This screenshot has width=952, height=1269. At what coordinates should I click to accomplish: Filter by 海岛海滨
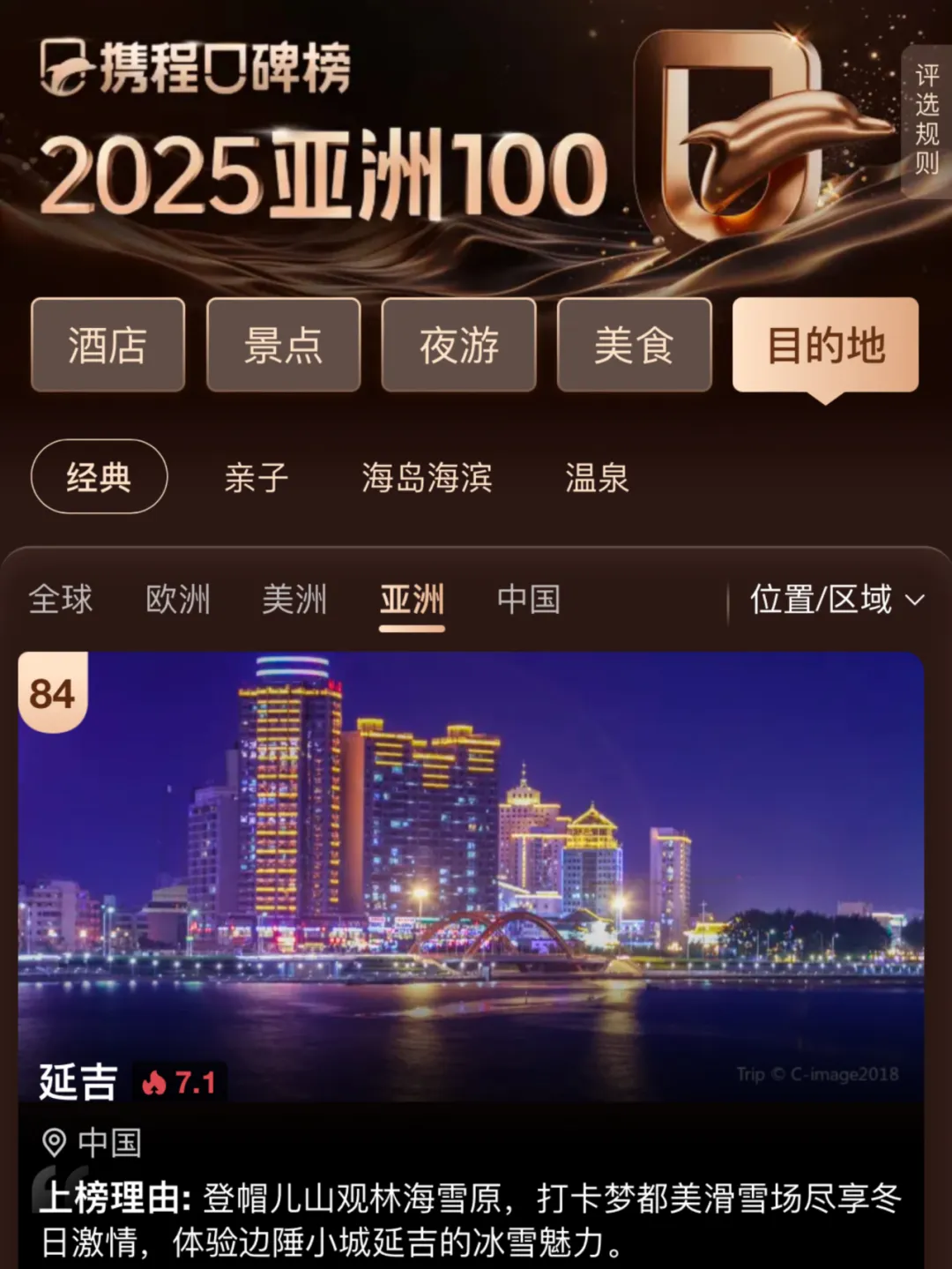click(x=427, y=478)
